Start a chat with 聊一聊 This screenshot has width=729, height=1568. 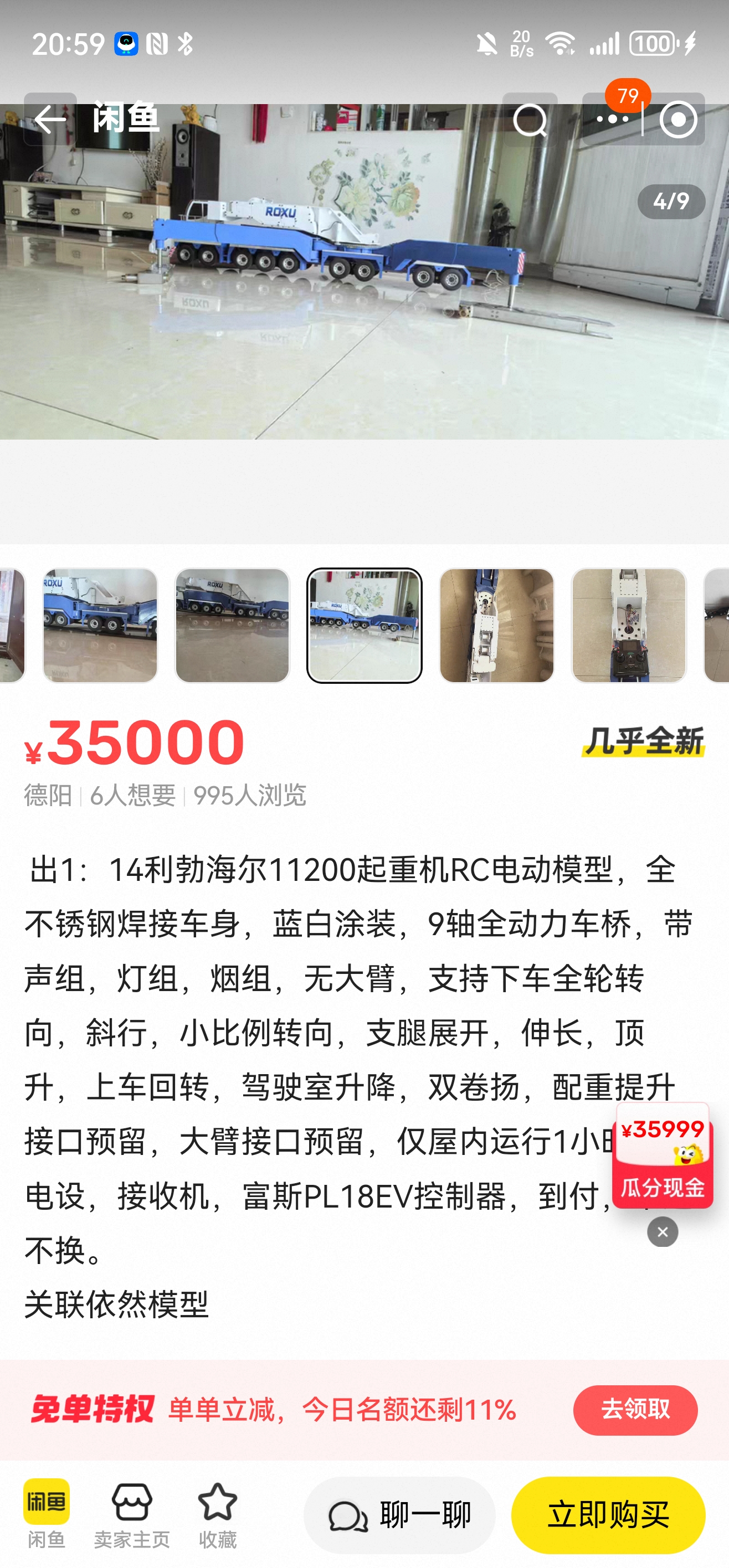click(x=399, y=1515)
